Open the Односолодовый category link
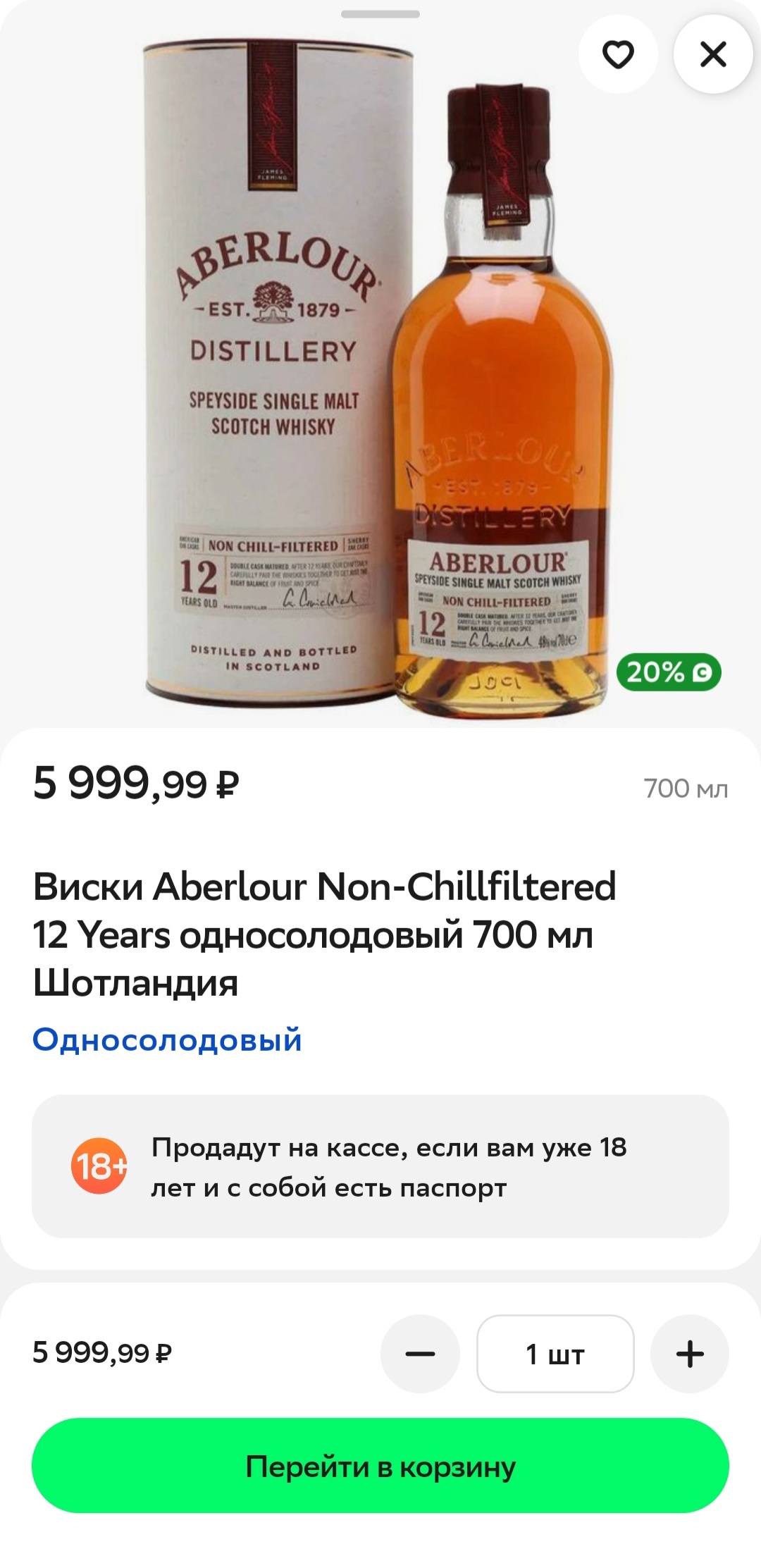Image resolution: width=761 pixels, height=1568 pixels. pos(167,1040)
